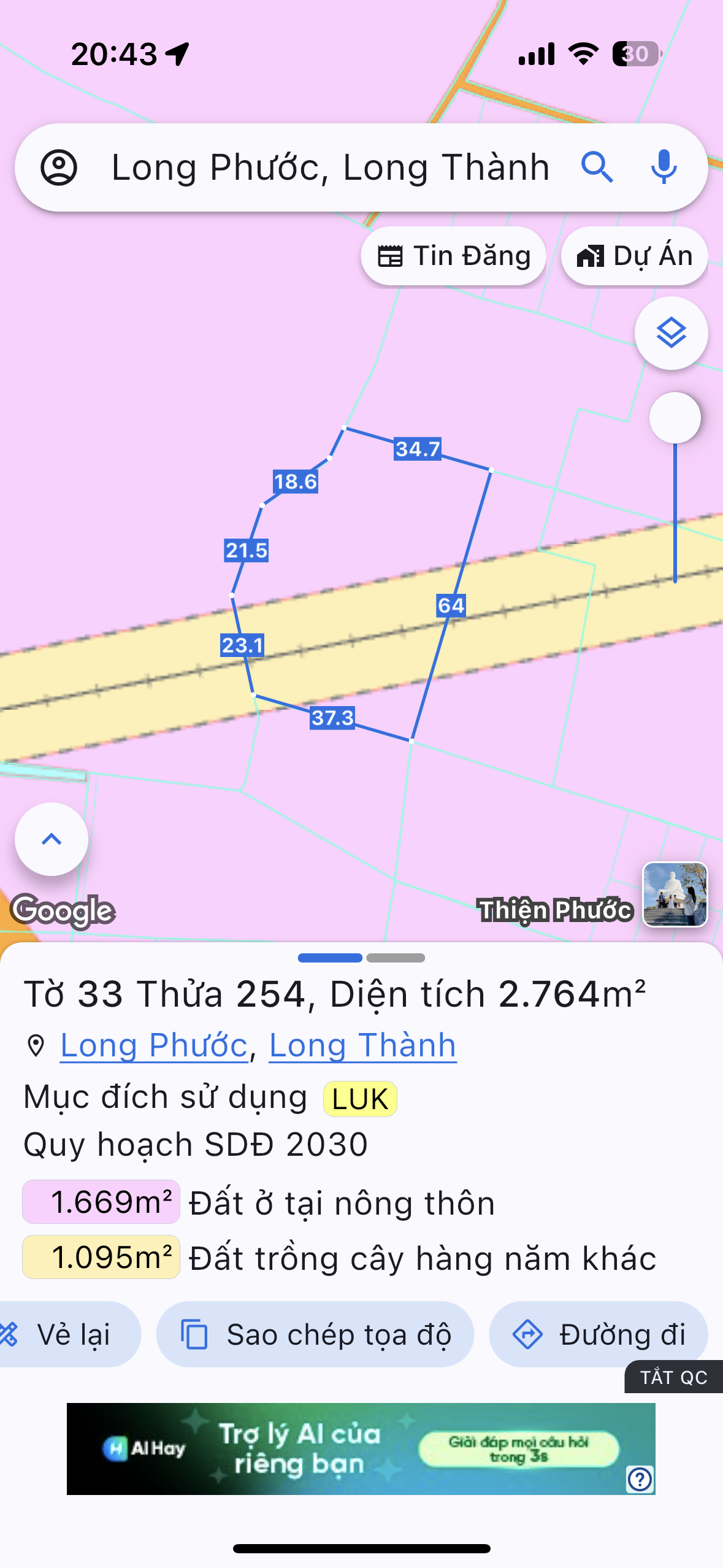723x1568 pixels.
Task: Switch to second page indicator
Action: 396,958
